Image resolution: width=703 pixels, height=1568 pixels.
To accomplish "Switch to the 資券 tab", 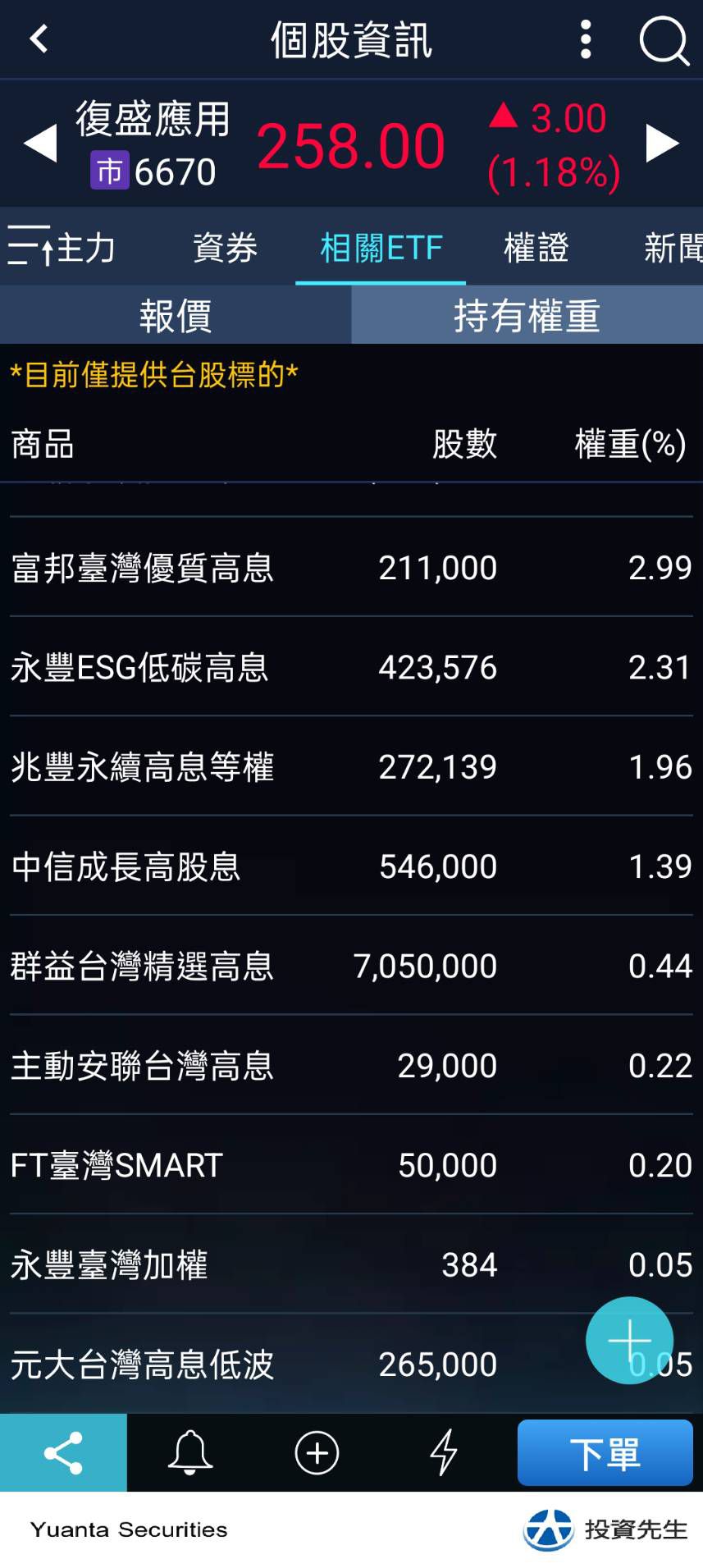I will (x=225, y=247).
